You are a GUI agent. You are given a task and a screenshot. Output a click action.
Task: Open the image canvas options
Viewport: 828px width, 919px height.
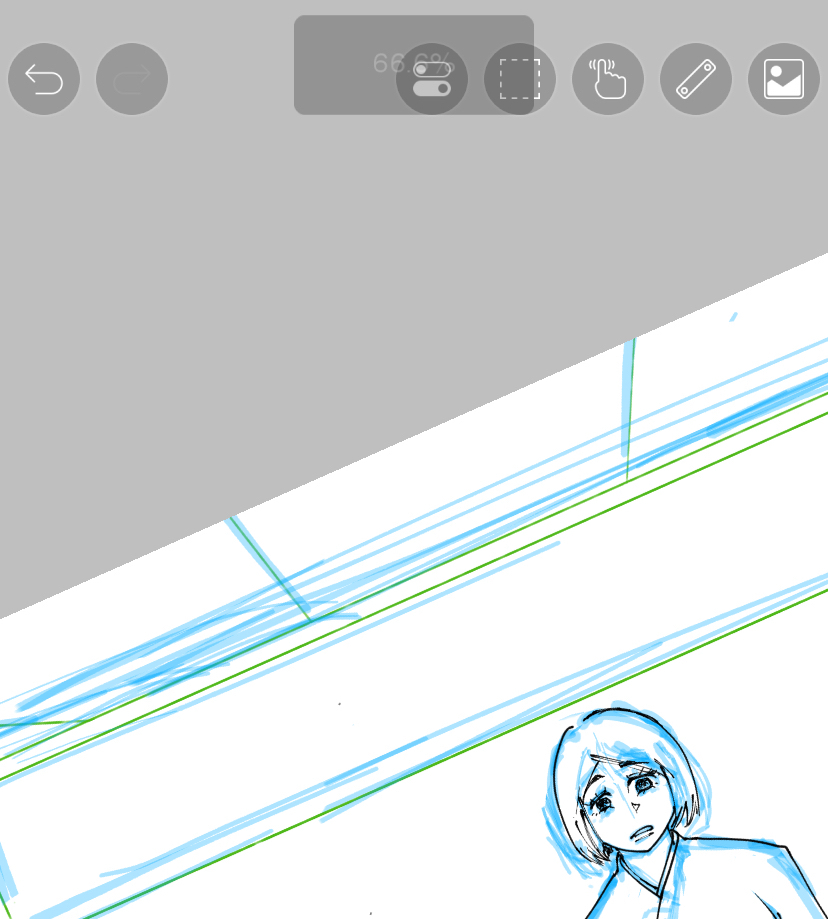(x=784, y=79)
